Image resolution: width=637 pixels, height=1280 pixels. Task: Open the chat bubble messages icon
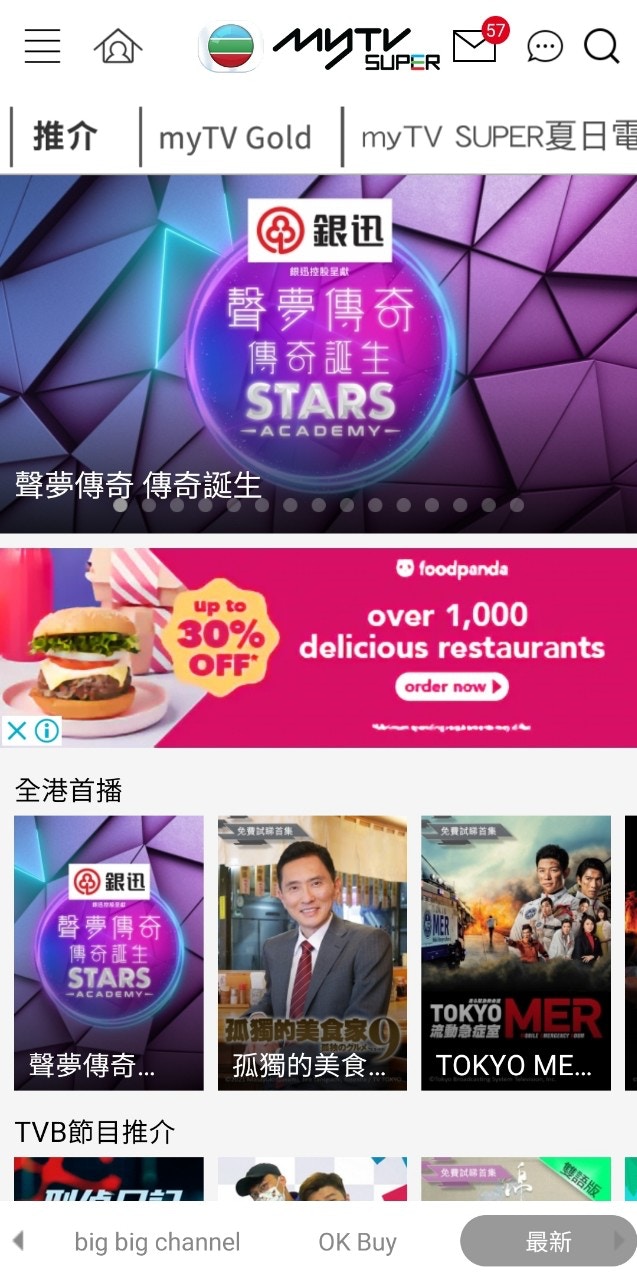[545, 47]
